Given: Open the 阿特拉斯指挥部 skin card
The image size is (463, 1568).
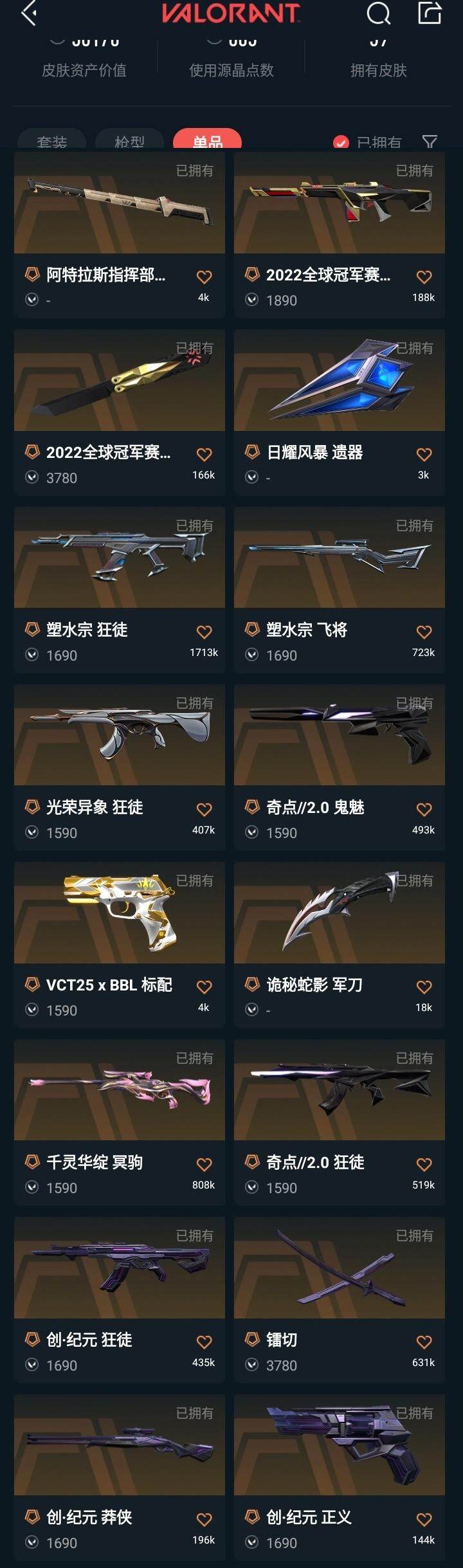Looking at the screenshot, I should coord(120,203).
